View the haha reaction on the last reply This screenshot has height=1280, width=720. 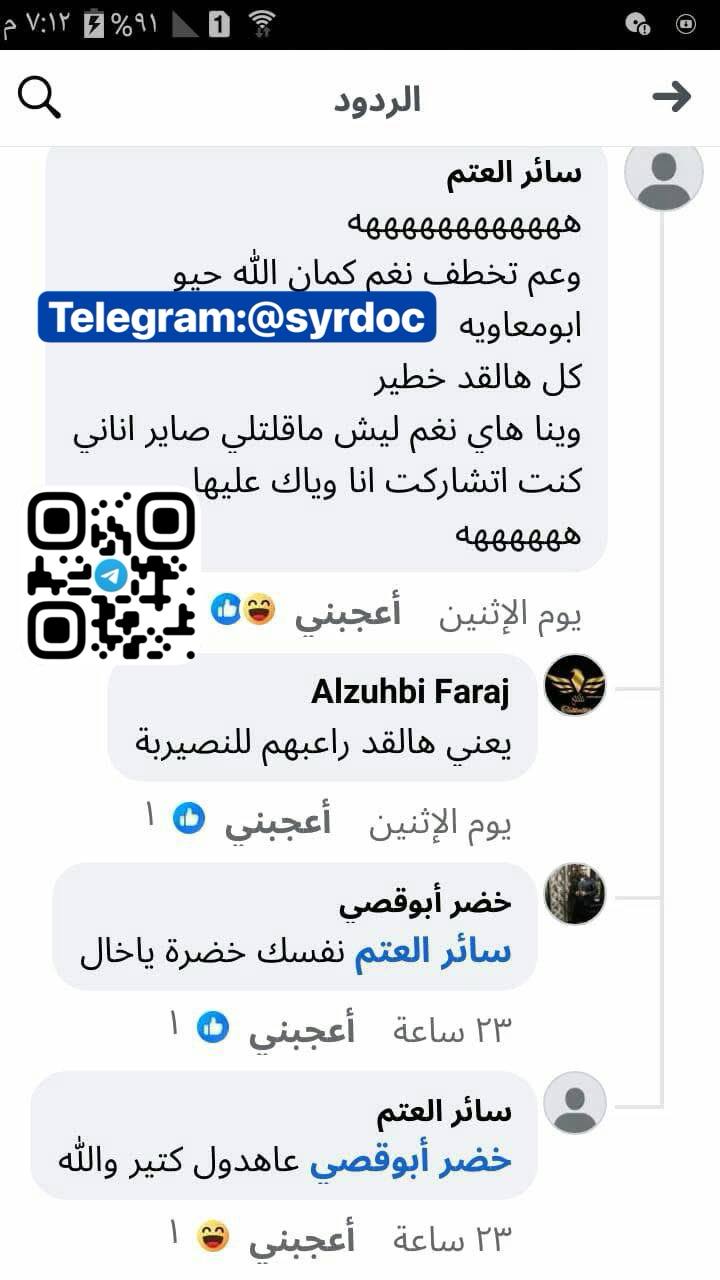[x=211, y=1237]
